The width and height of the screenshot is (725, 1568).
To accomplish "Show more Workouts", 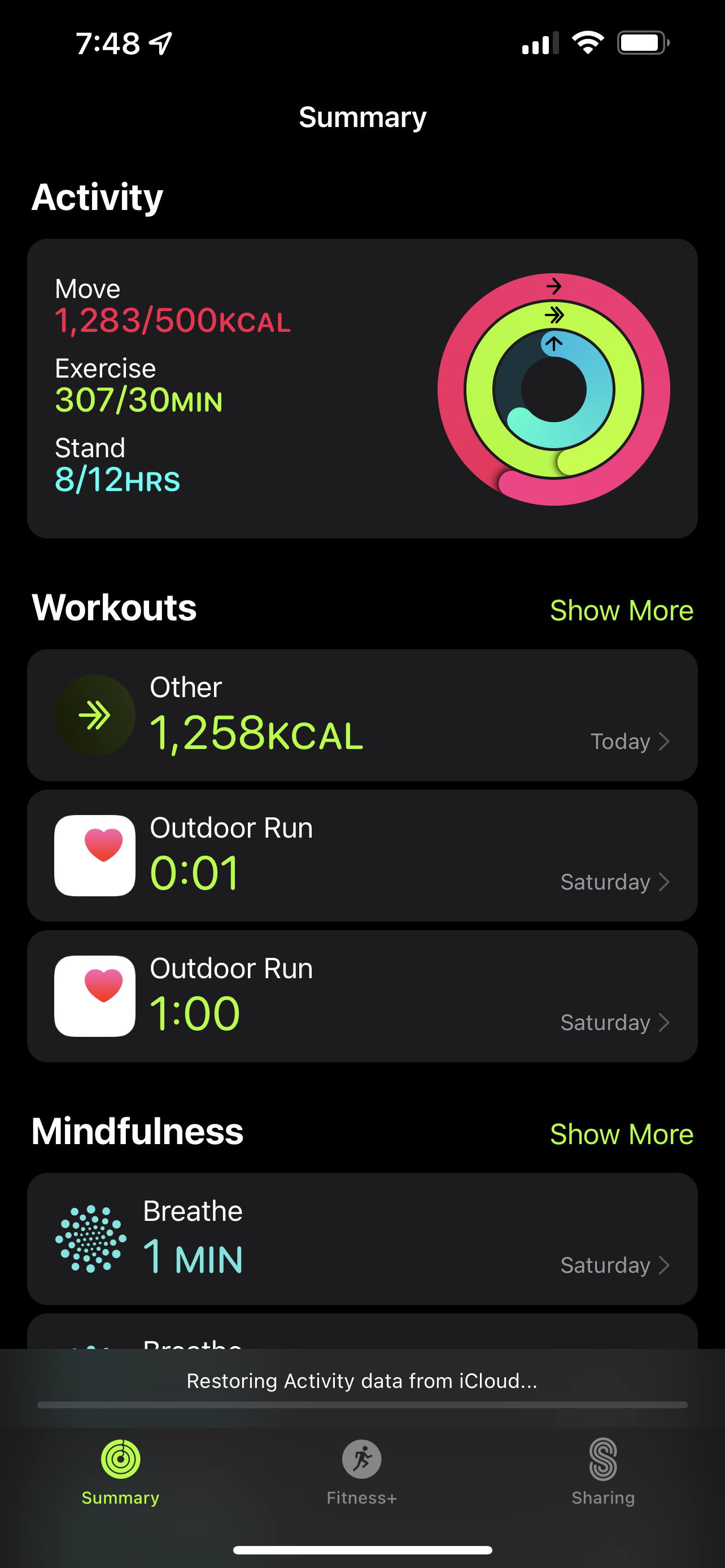I will click(621, 611).
